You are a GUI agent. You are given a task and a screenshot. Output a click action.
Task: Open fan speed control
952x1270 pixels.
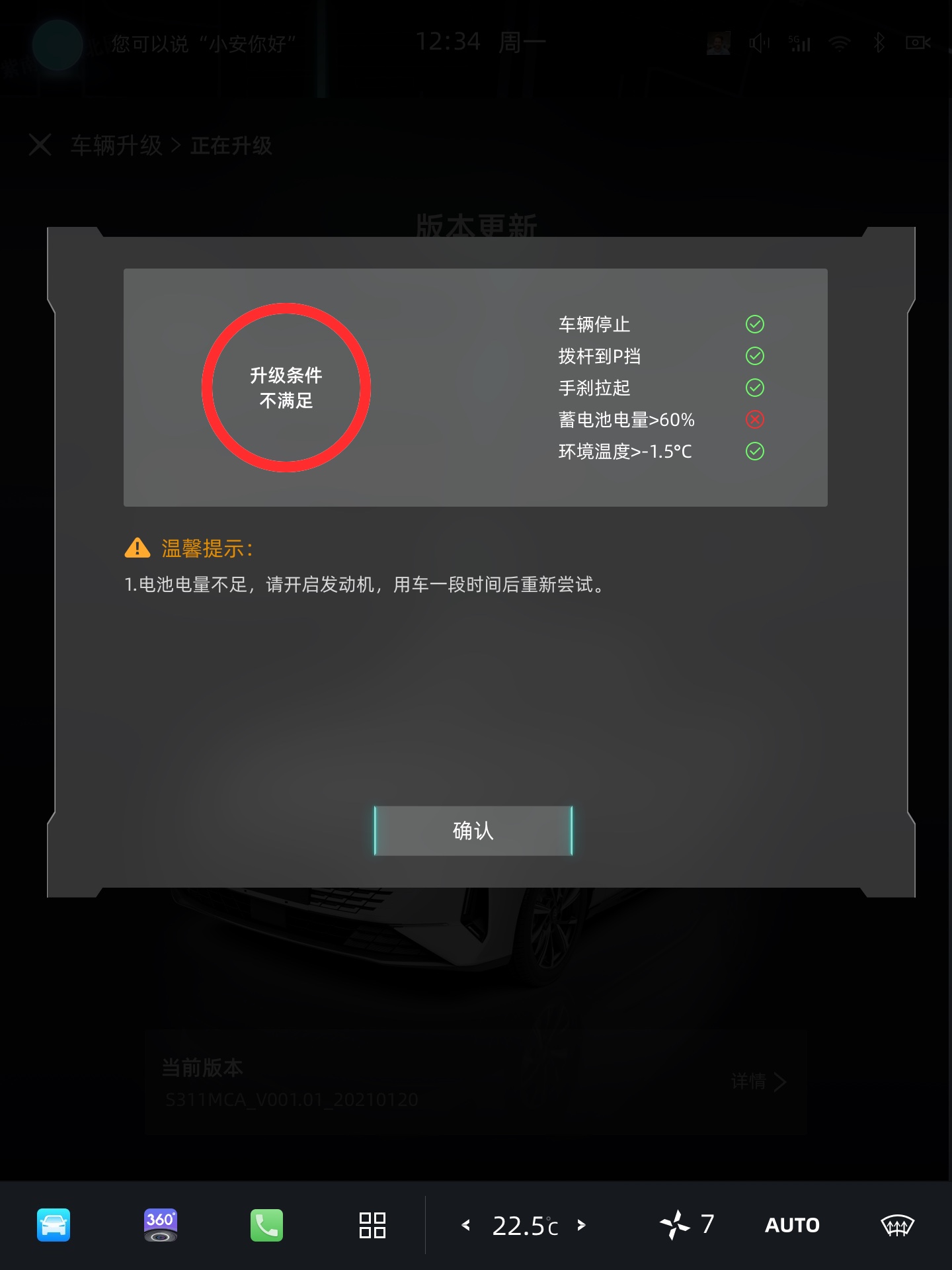point(688,1225)
